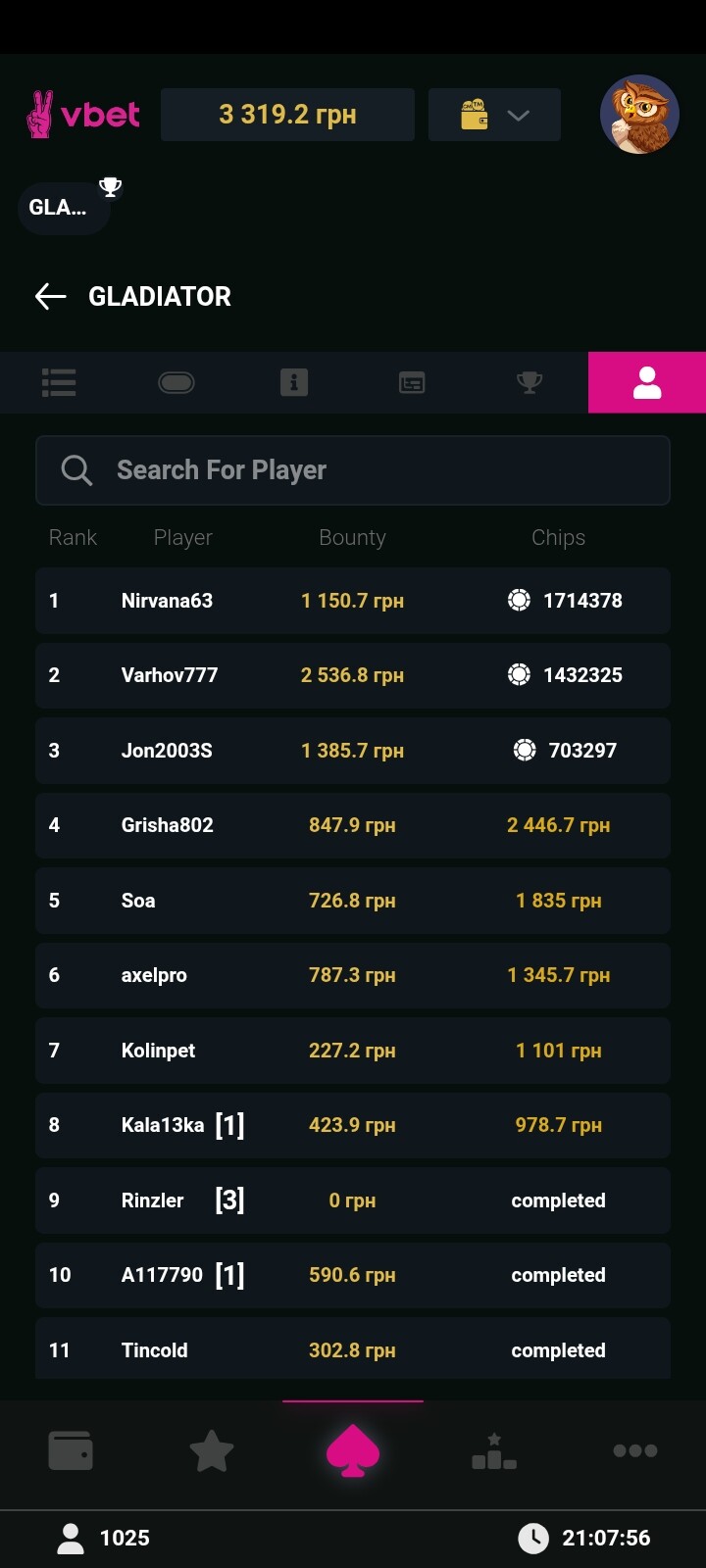706x1568 pixels.
Task: Open the three-dot more menu
Action: (635, 1450)
